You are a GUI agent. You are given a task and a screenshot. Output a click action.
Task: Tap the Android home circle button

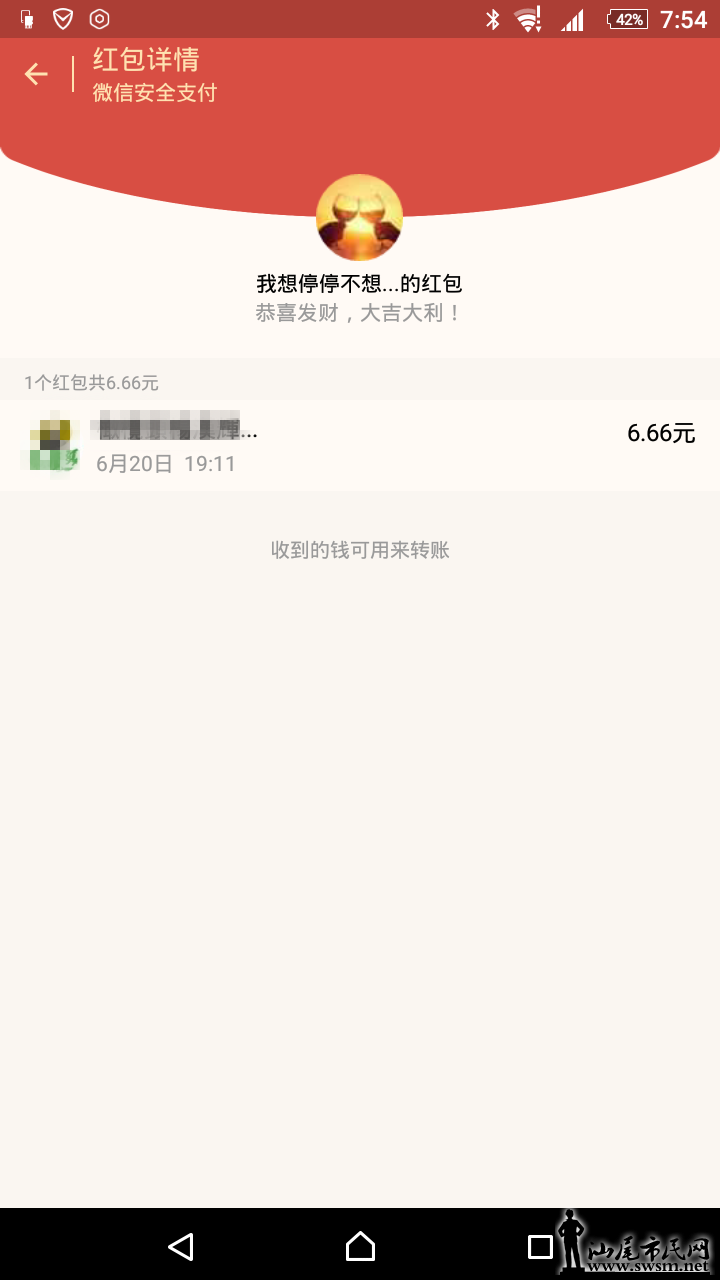(x=360, y=1247)
